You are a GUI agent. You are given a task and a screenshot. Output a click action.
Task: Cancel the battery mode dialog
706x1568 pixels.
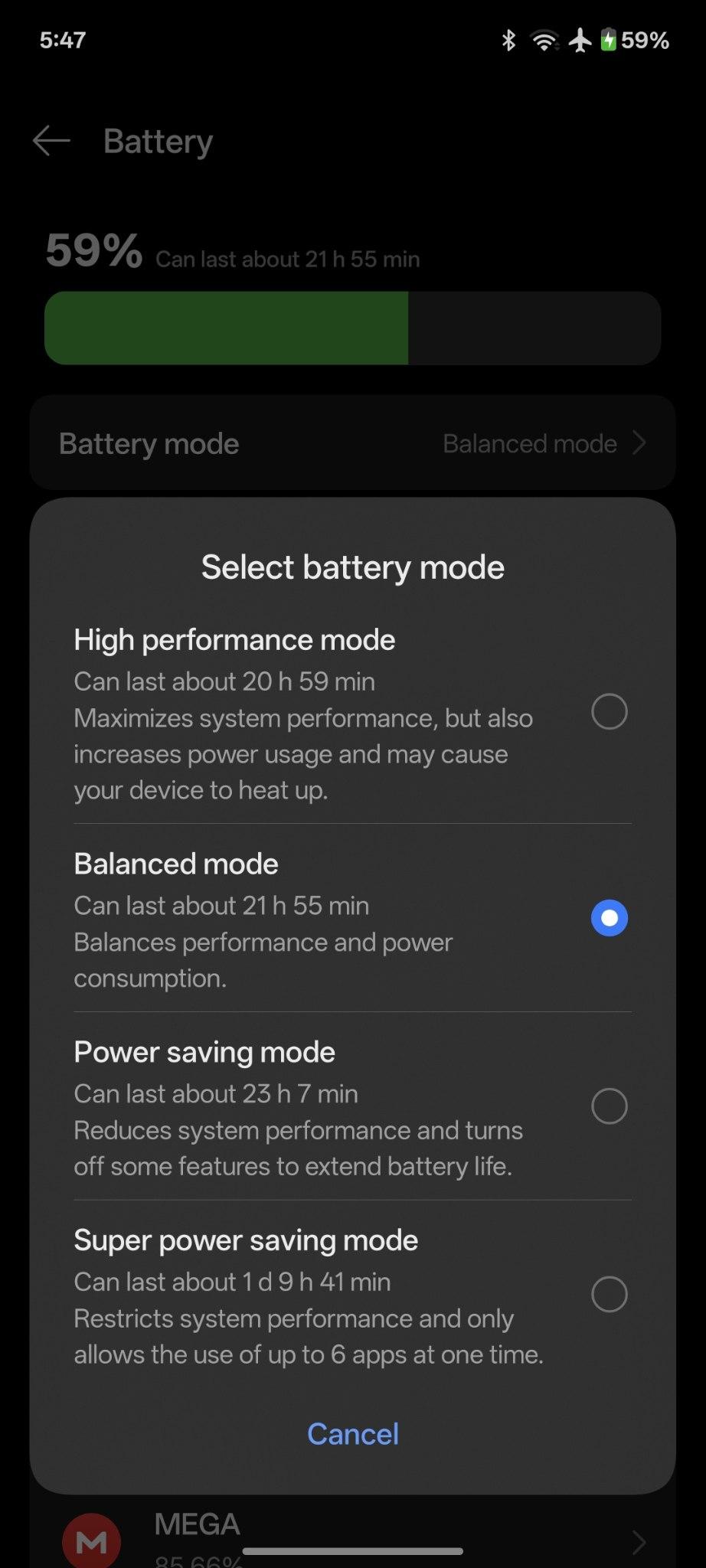[353, 1434]
